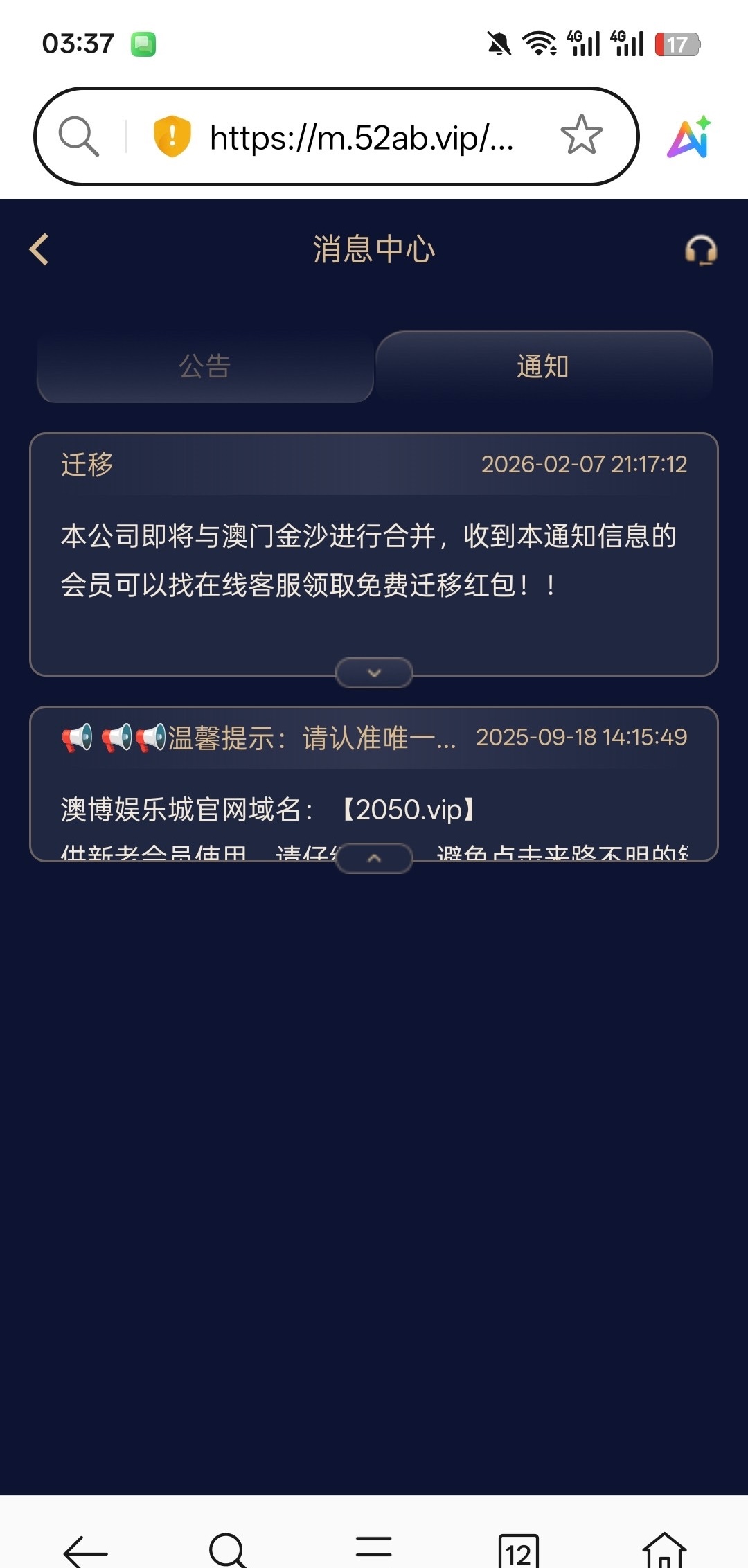Open the browser menu button
The width and height of the screenshot is (748, 1568).
[374, 1546]
